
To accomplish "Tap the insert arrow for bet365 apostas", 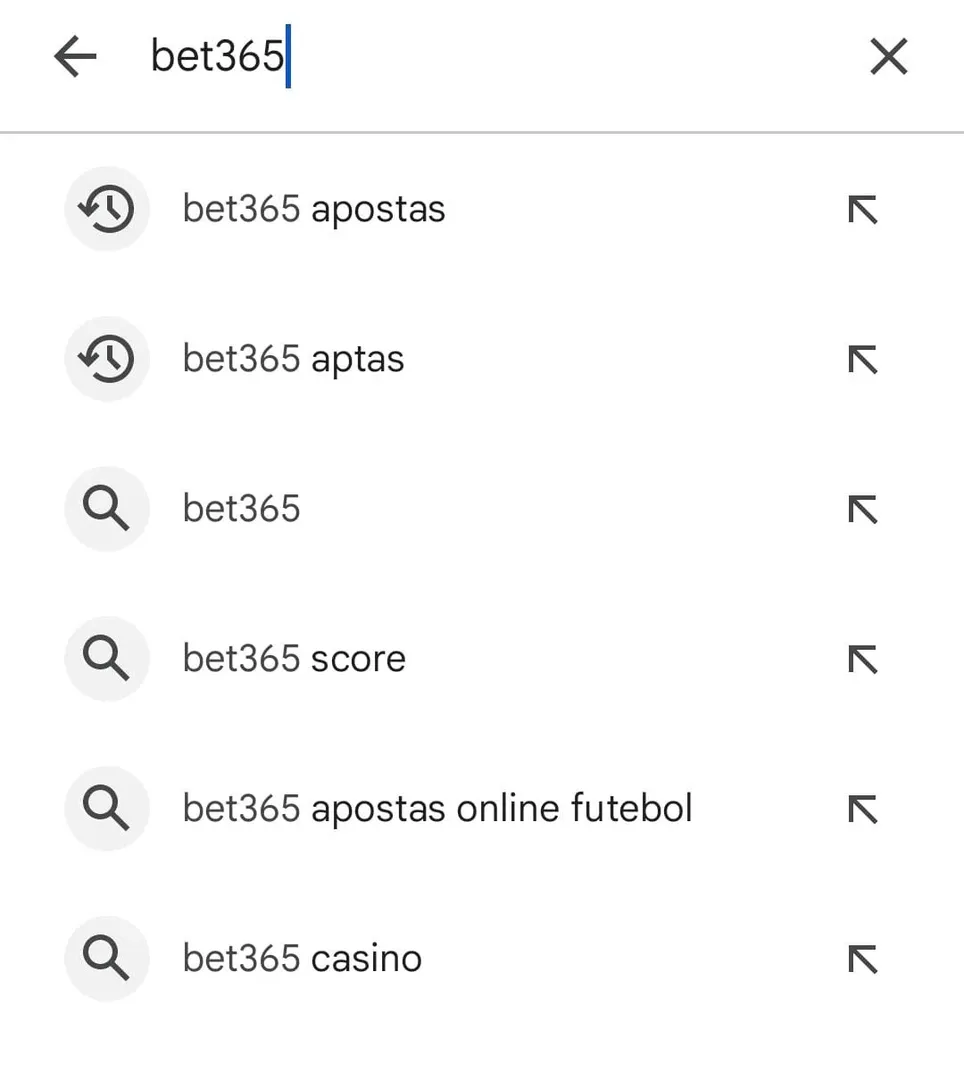I will (x=862, y=209).
